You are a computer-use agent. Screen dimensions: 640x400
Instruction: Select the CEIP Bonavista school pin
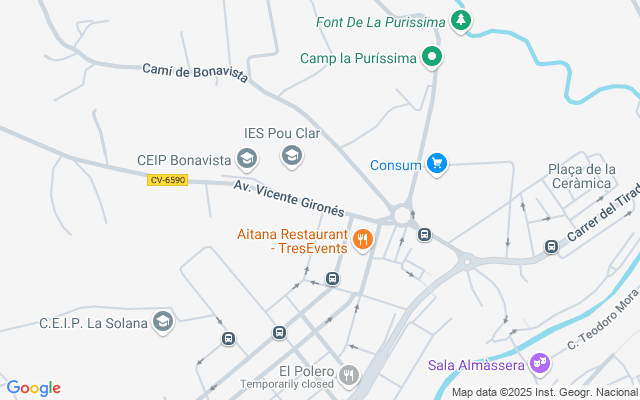[x=247, y=159]
